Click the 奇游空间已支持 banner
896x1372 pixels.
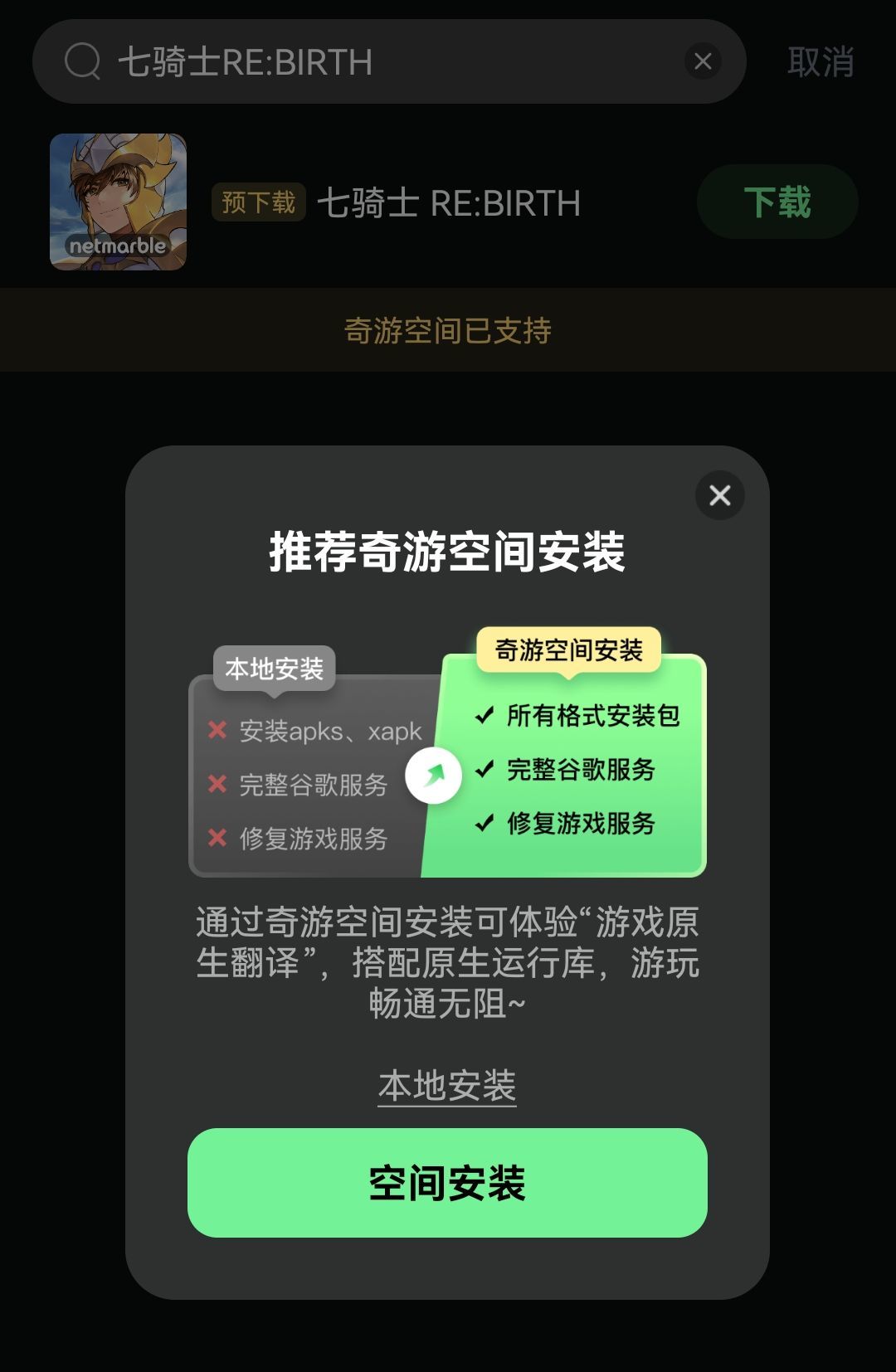(x=448, y=329)
